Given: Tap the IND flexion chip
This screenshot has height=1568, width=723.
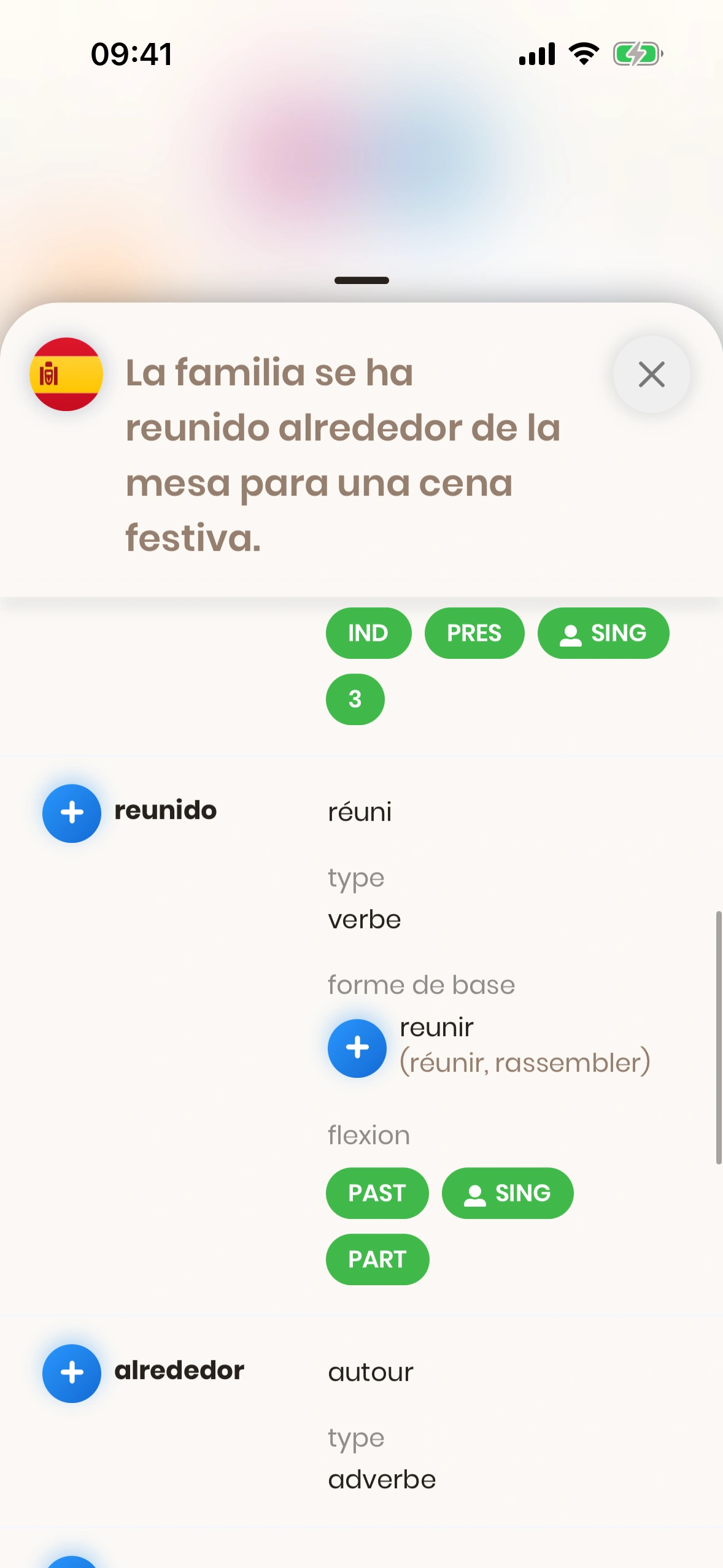Looking at the screenshot, I should point(368,633).
